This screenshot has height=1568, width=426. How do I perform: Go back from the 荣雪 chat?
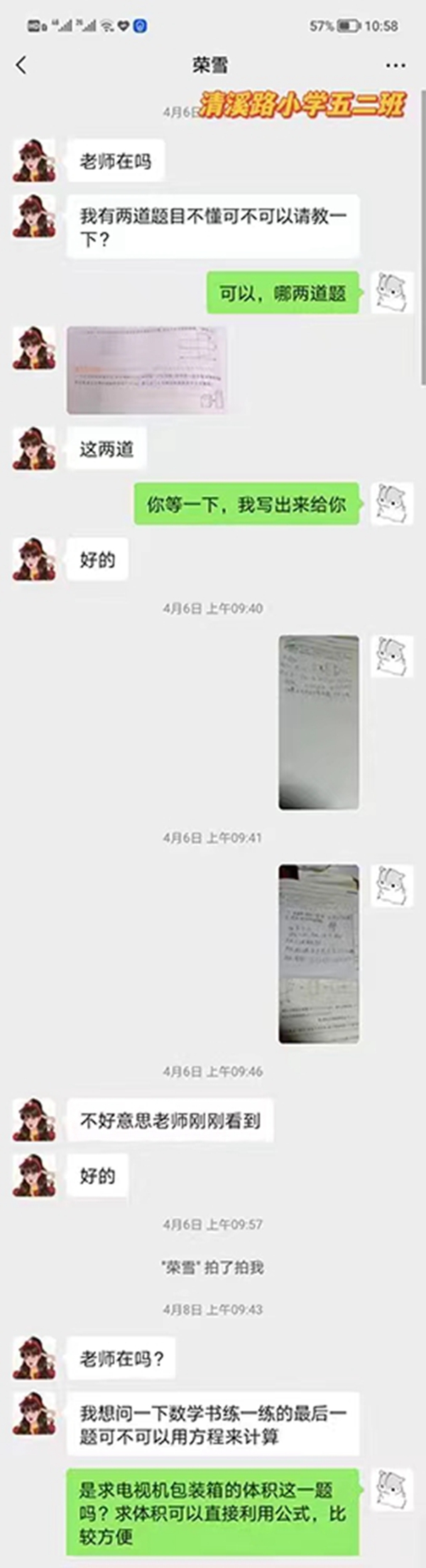21,65
